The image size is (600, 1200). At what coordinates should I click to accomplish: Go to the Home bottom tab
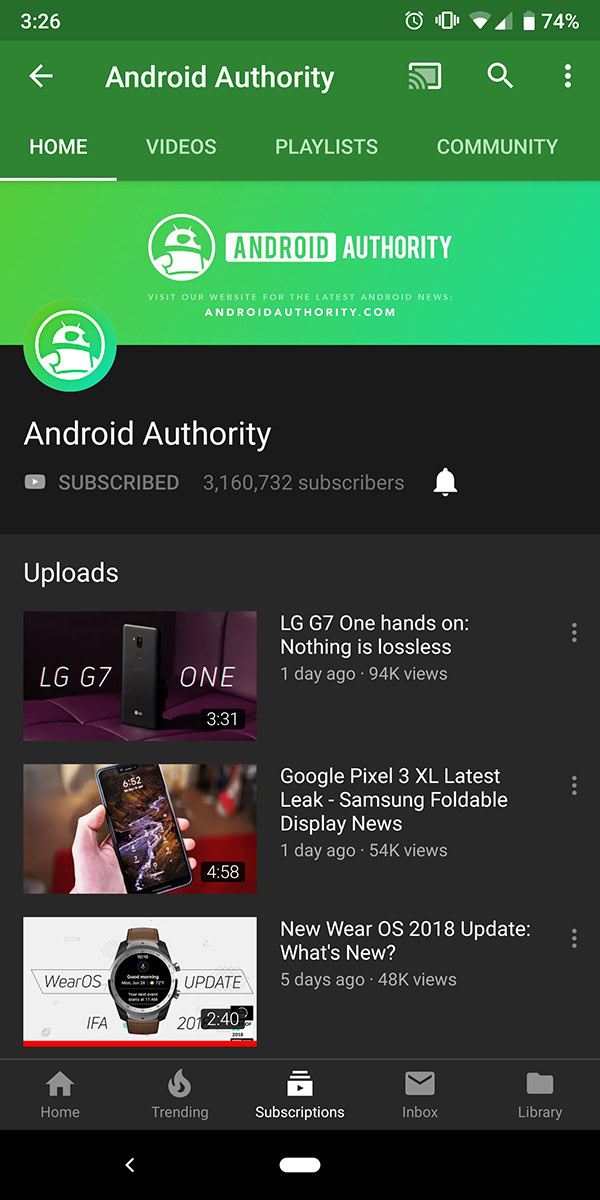[60, 1094]
